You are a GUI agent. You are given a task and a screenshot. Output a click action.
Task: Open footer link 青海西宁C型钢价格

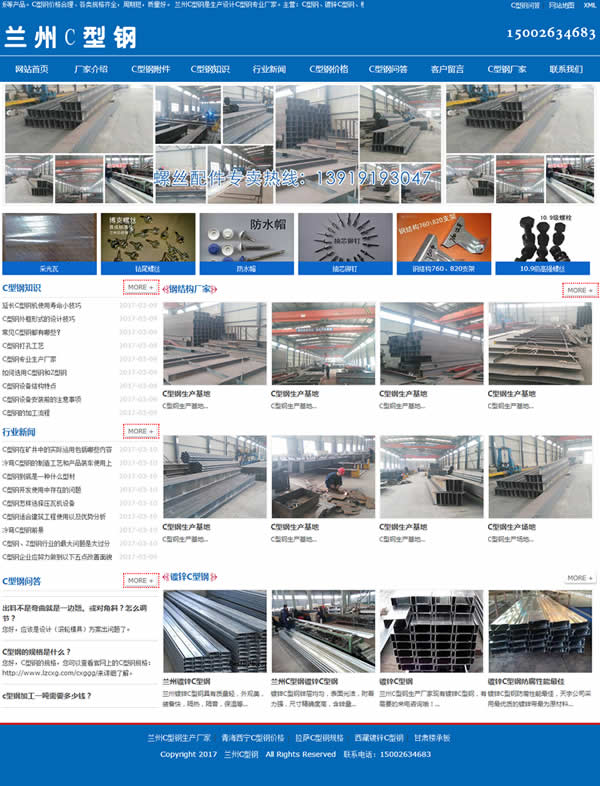click(x=252, y=738)
